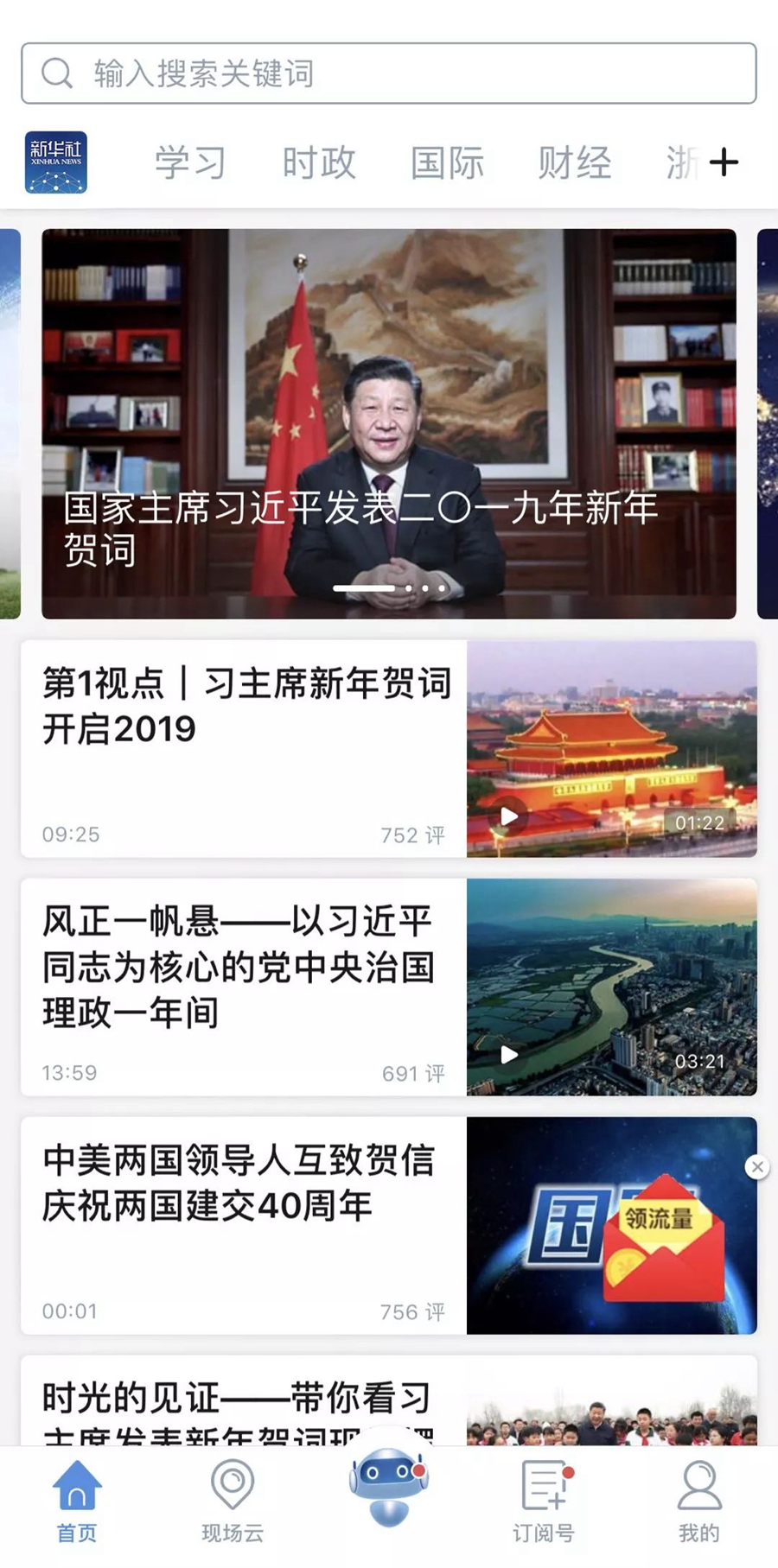Open the Xinhua News logo tab
The image size is (778, 1568).
coord(56,162)
